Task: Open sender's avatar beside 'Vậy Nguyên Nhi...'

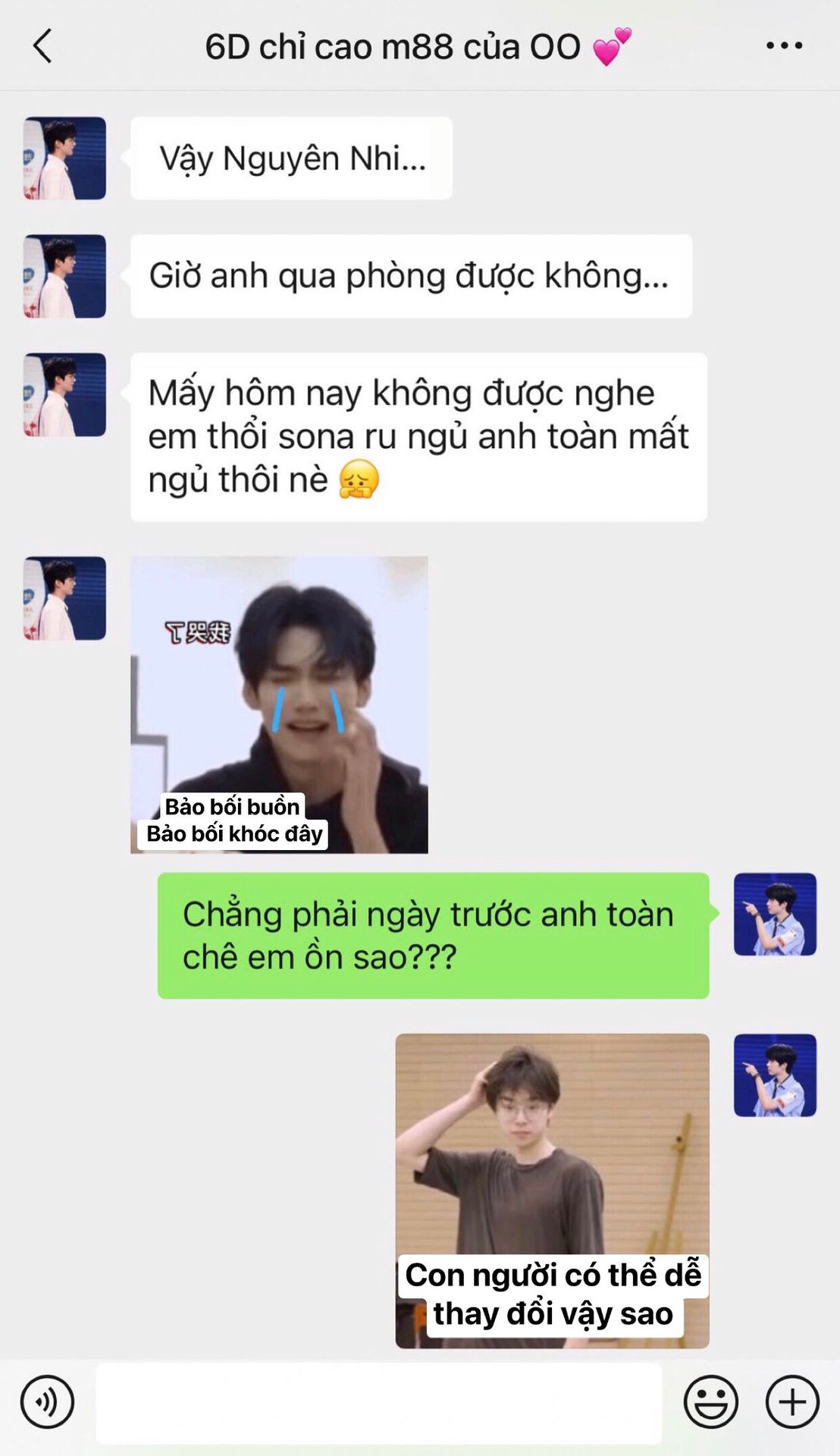Action: [64, 158]
